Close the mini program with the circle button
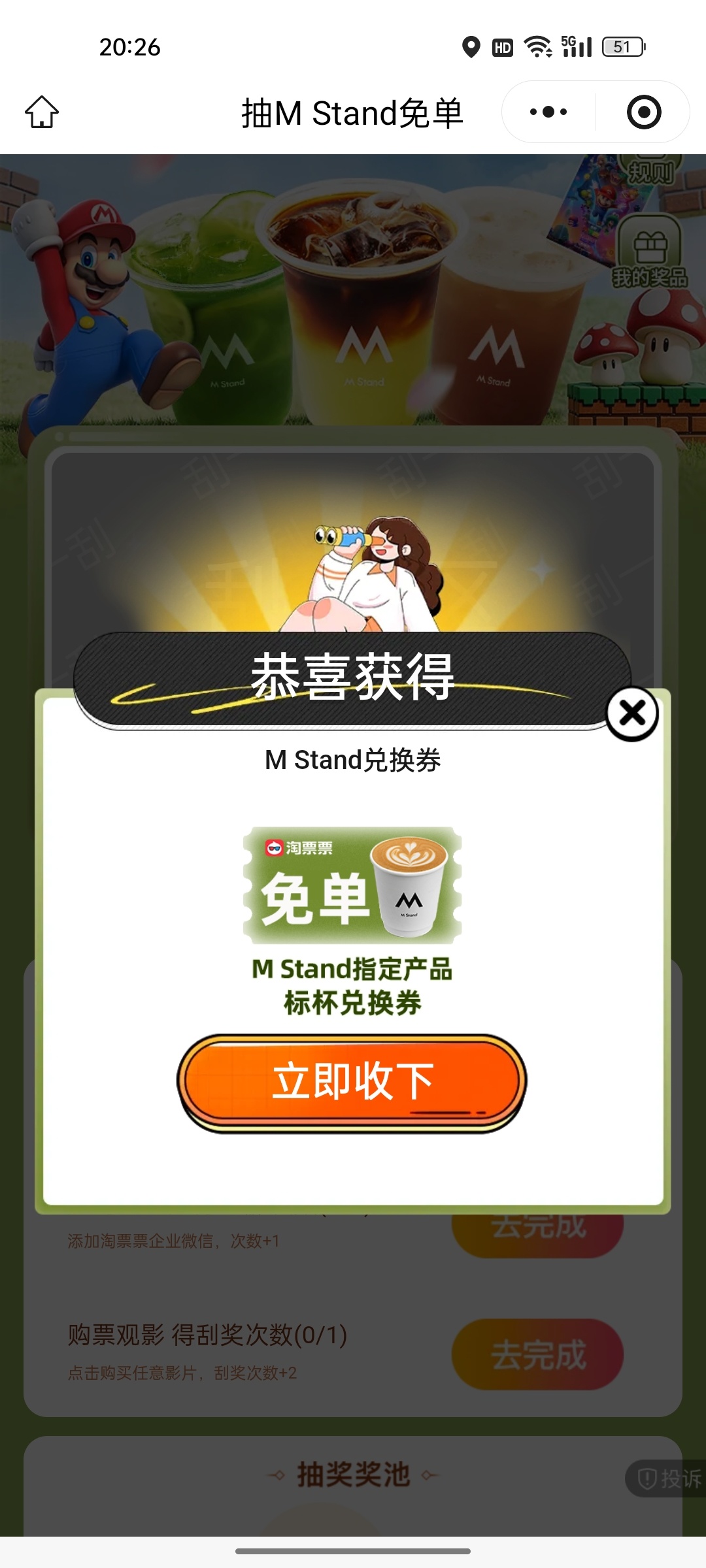This screenshot has width=706, height=1568. [x=643, y=112]
